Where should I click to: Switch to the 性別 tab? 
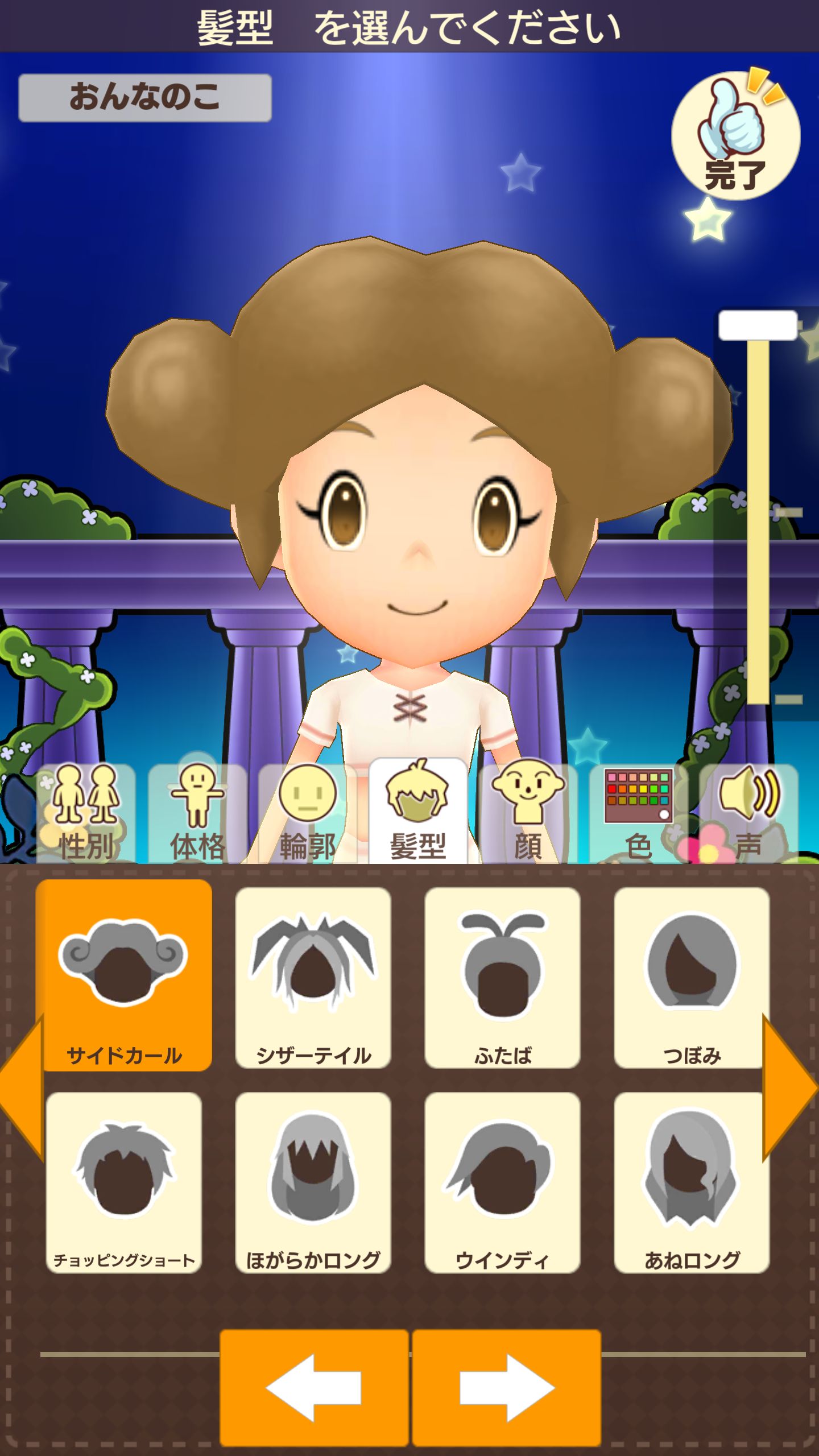(86, 813)
